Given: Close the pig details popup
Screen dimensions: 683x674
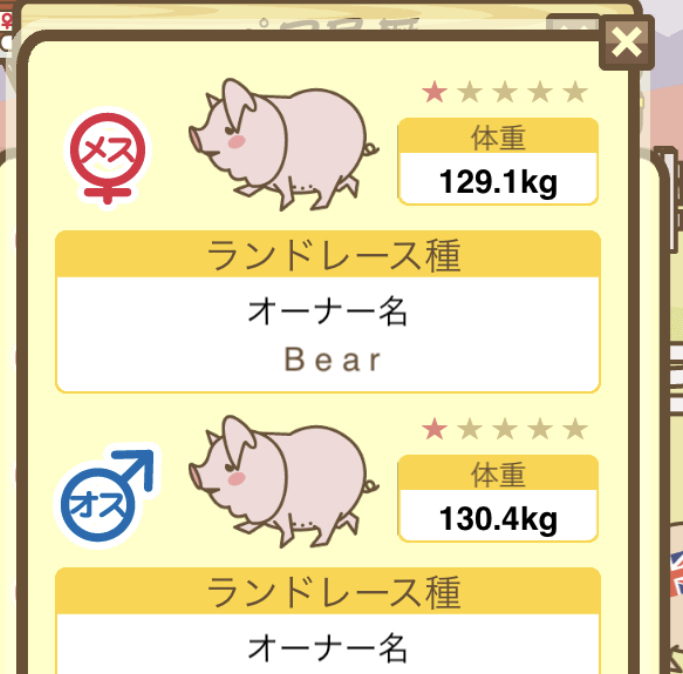Looking at the screenshot, I should pos(626,42).
